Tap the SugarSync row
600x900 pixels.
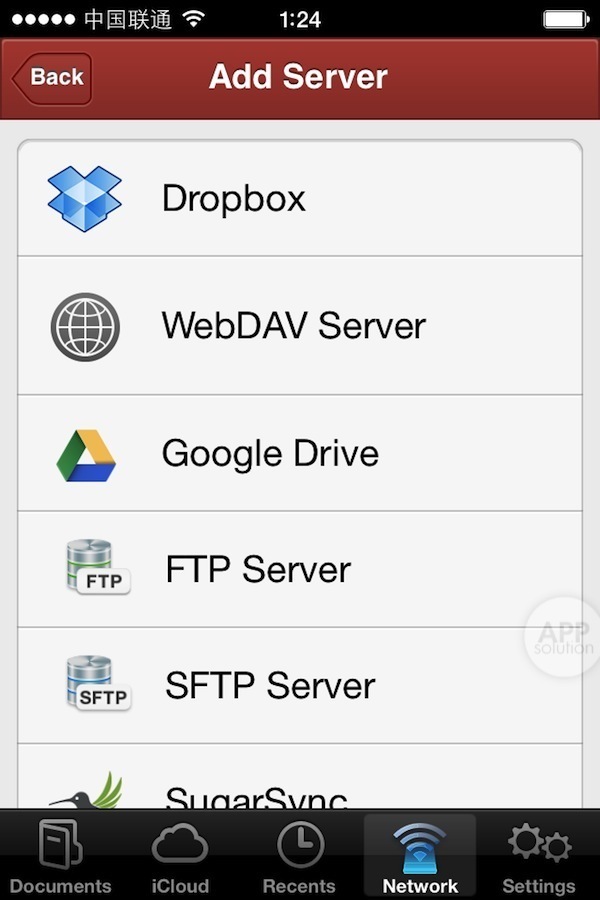(300, 785)
